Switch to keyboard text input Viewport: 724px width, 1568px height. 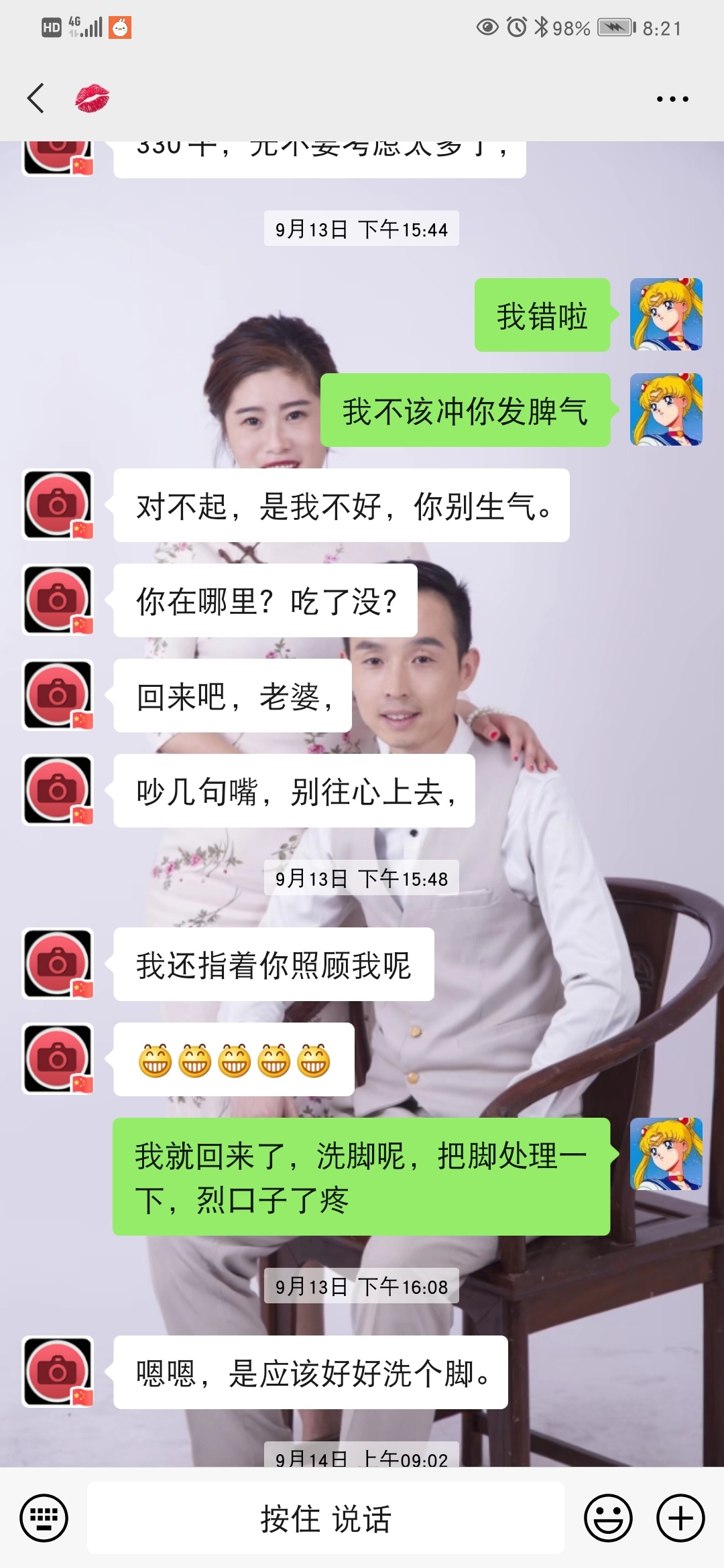[44, 1518]
